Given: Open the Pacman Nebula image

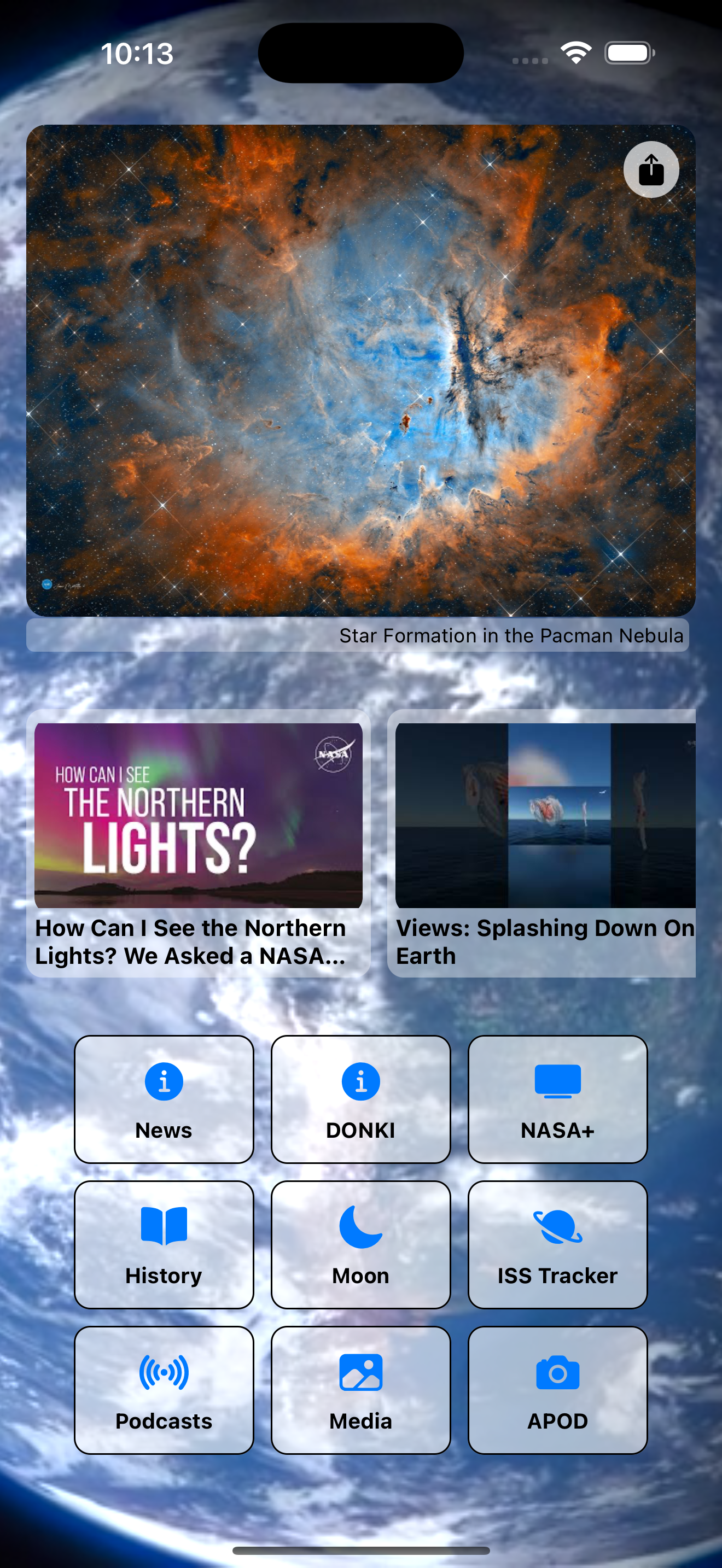Looking at the screenshot, I should 360,371.
